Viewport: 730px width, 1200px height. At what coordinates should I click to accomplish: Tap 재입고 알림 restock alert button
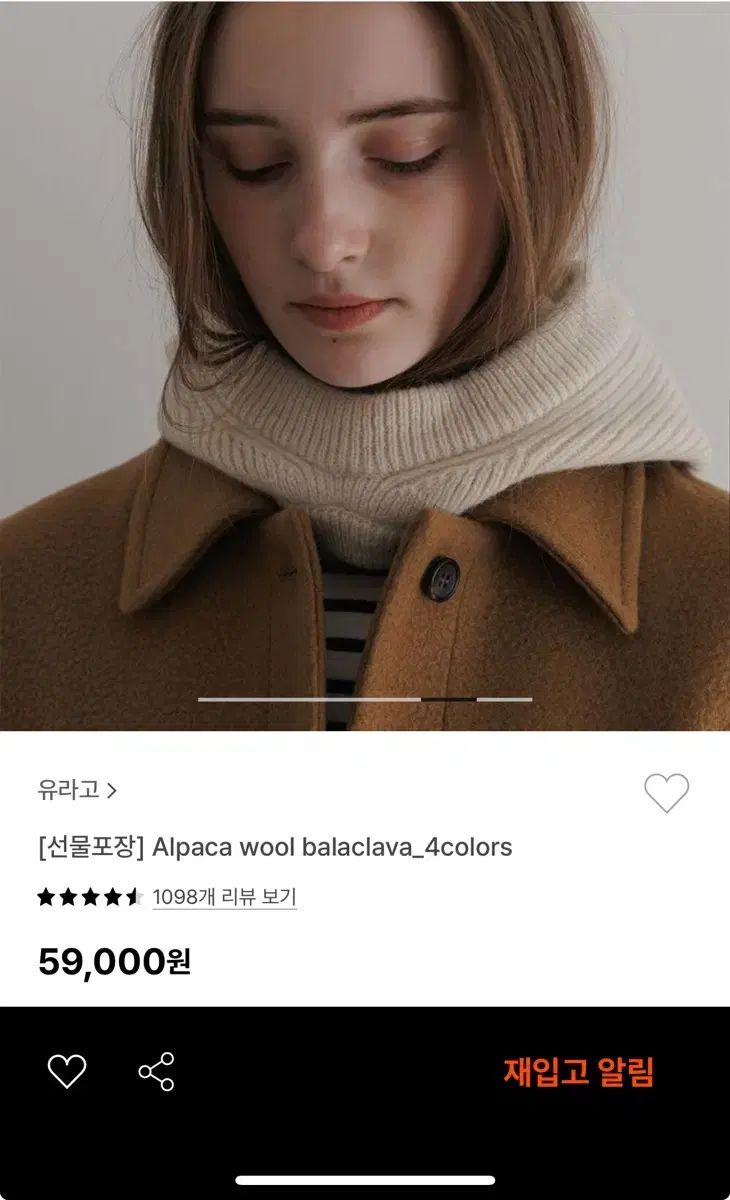click(578, 1072)
